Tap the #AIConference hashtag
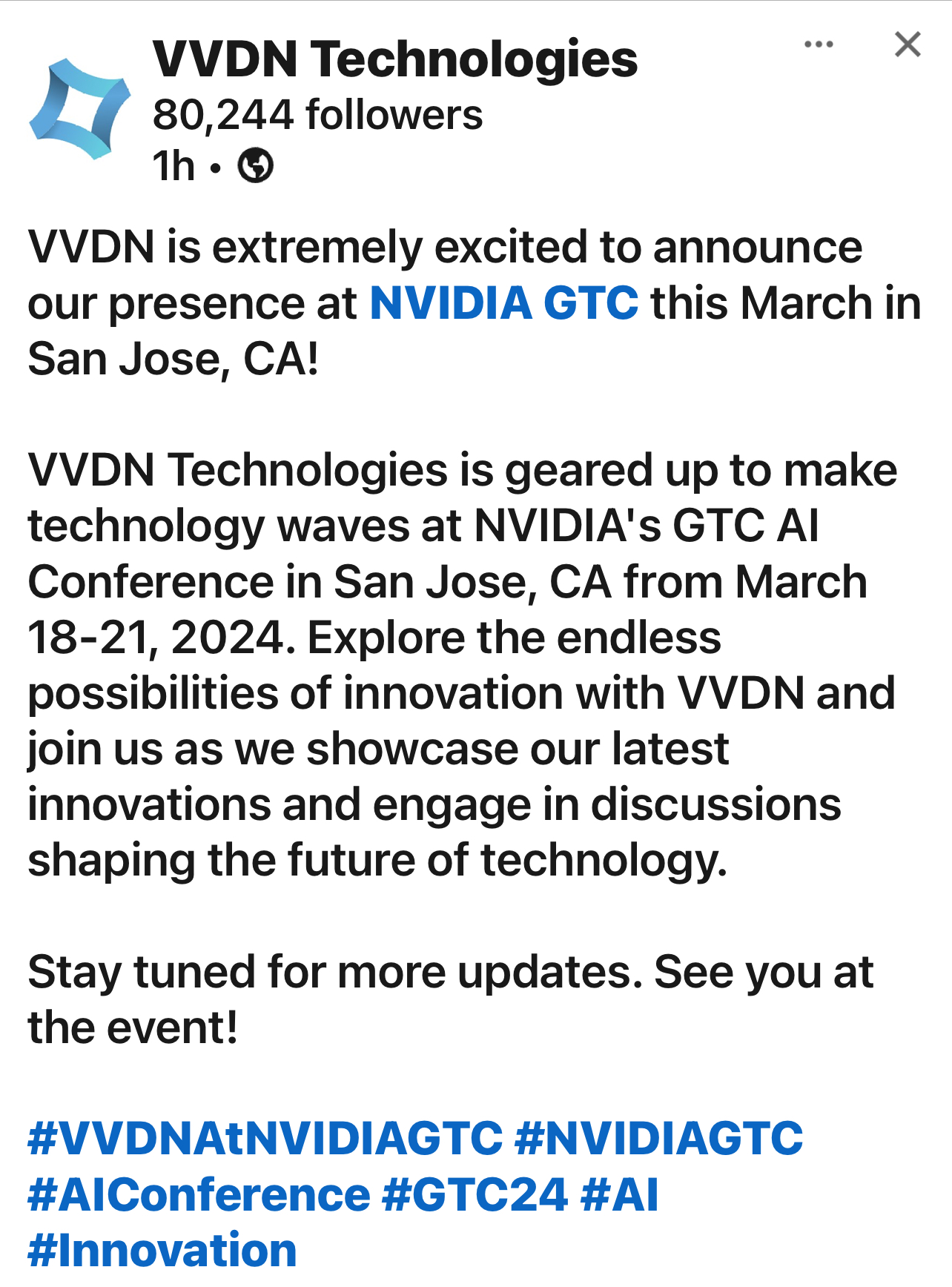 pyautogui.click(x=199, y=1195)
